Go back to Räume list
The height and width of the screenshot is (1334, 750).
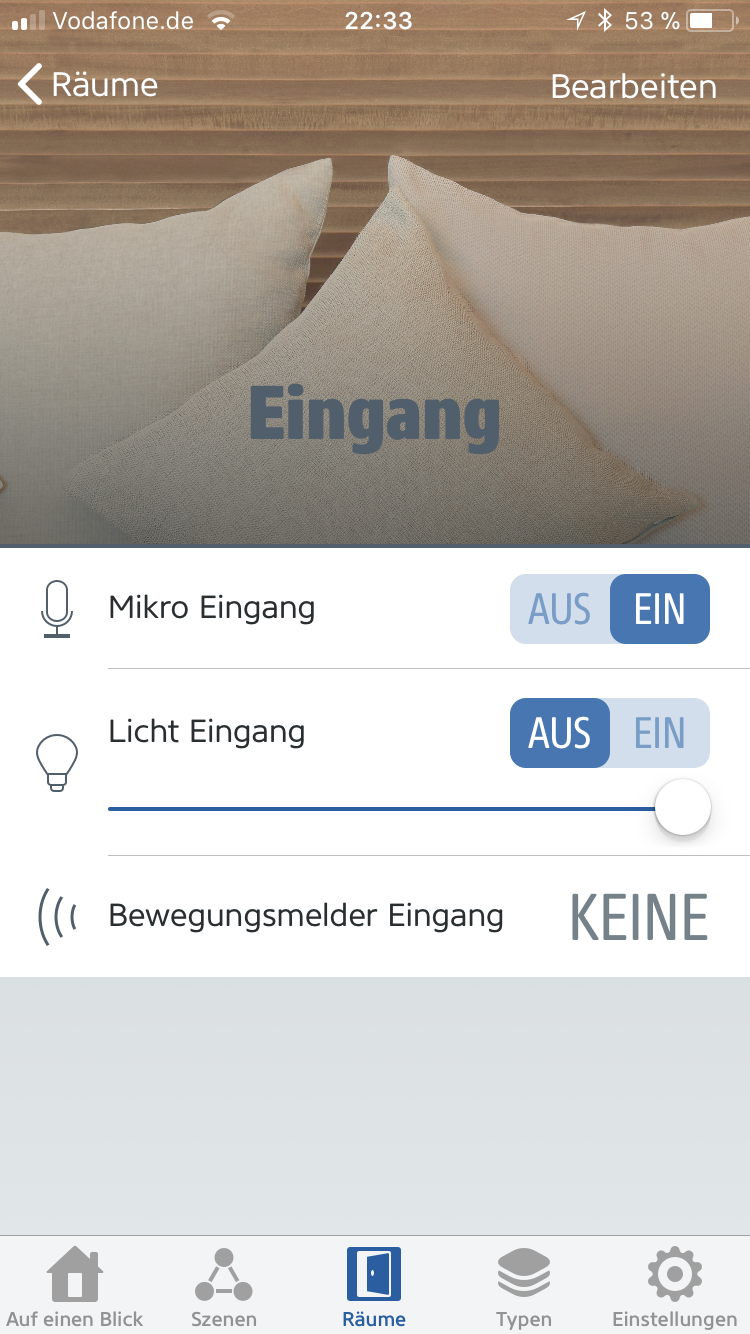click(88, 85)
